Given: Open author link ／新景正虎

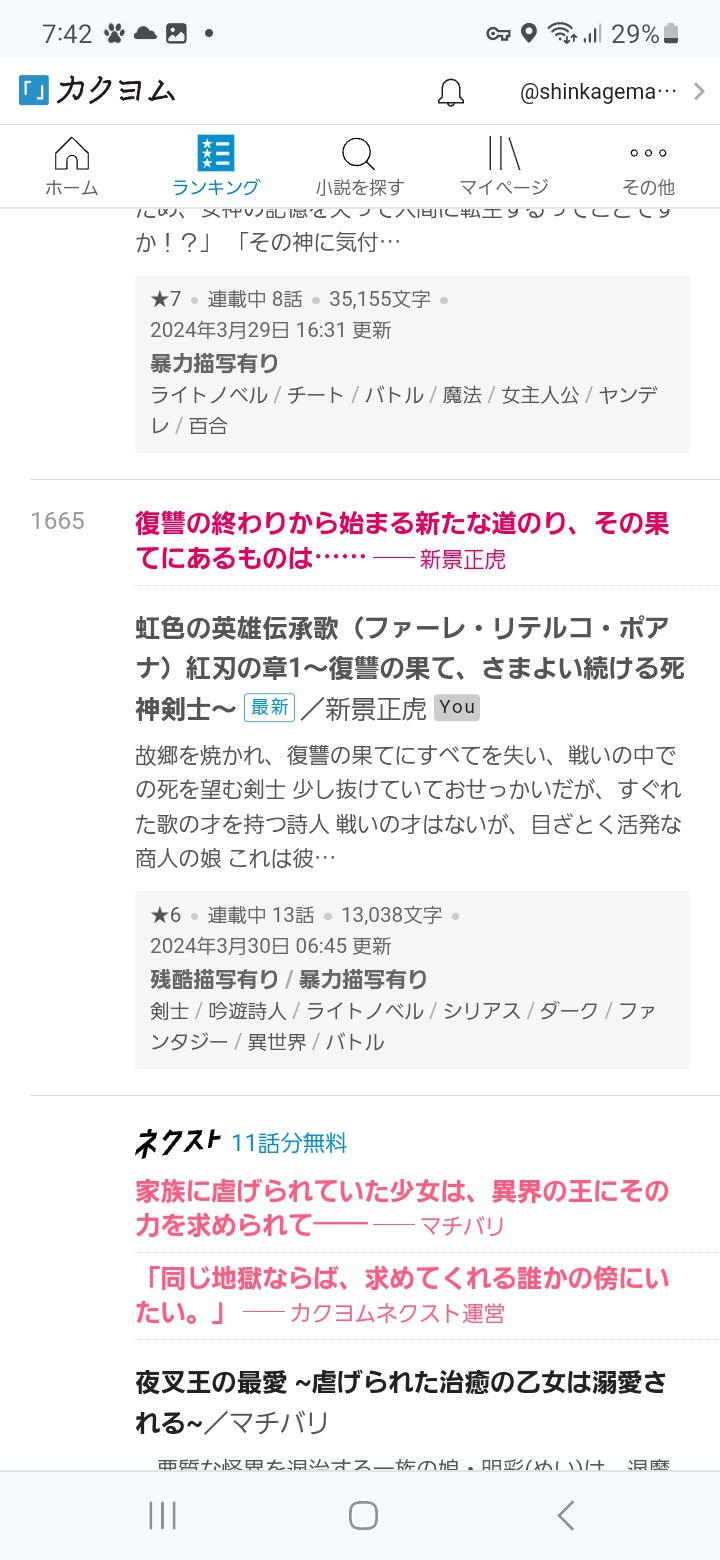Looking at the screenshot, I should (x=363, y=708).
